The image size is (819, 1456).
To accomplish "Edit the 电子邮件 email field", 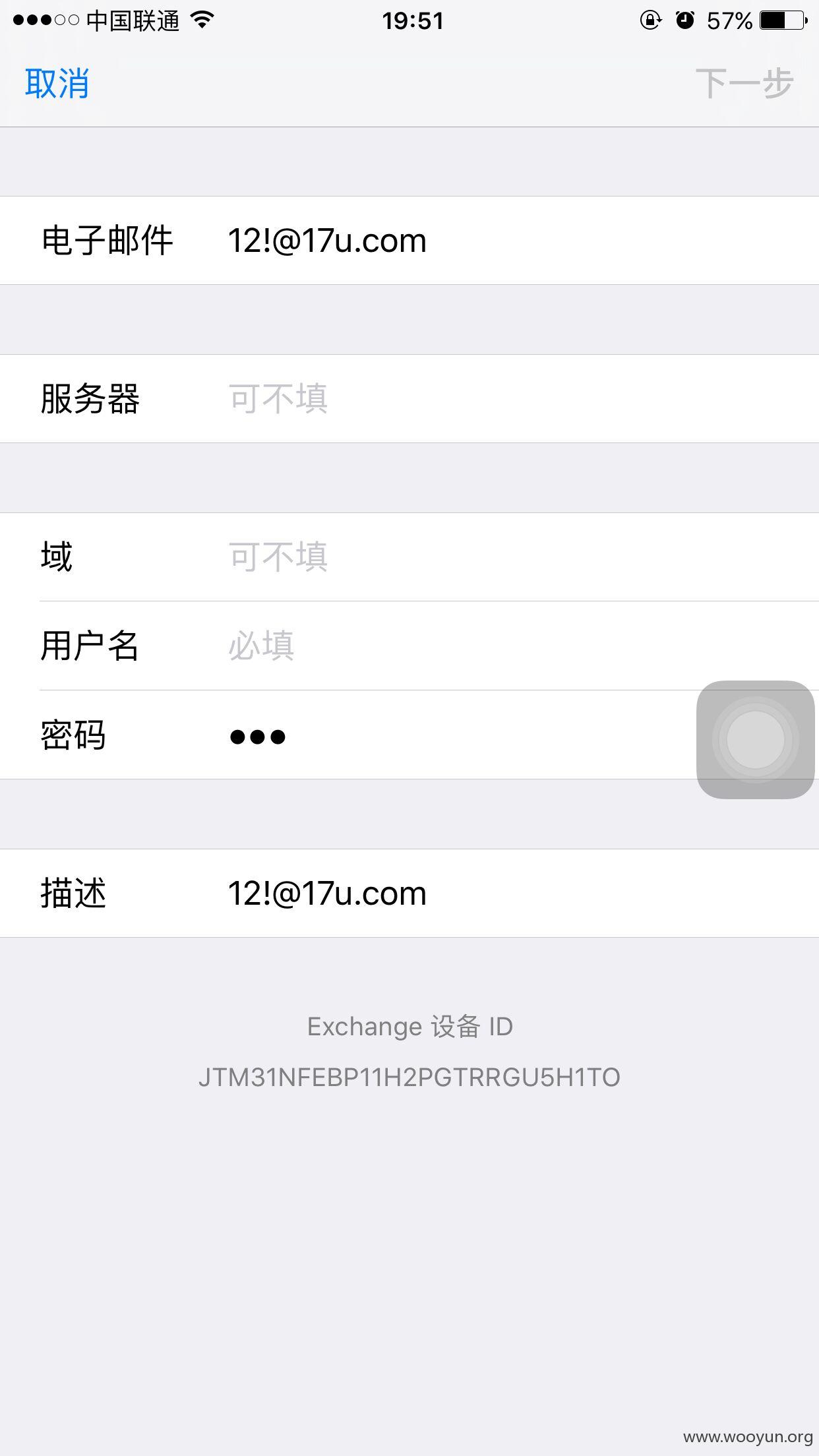I will click(409, 241).
